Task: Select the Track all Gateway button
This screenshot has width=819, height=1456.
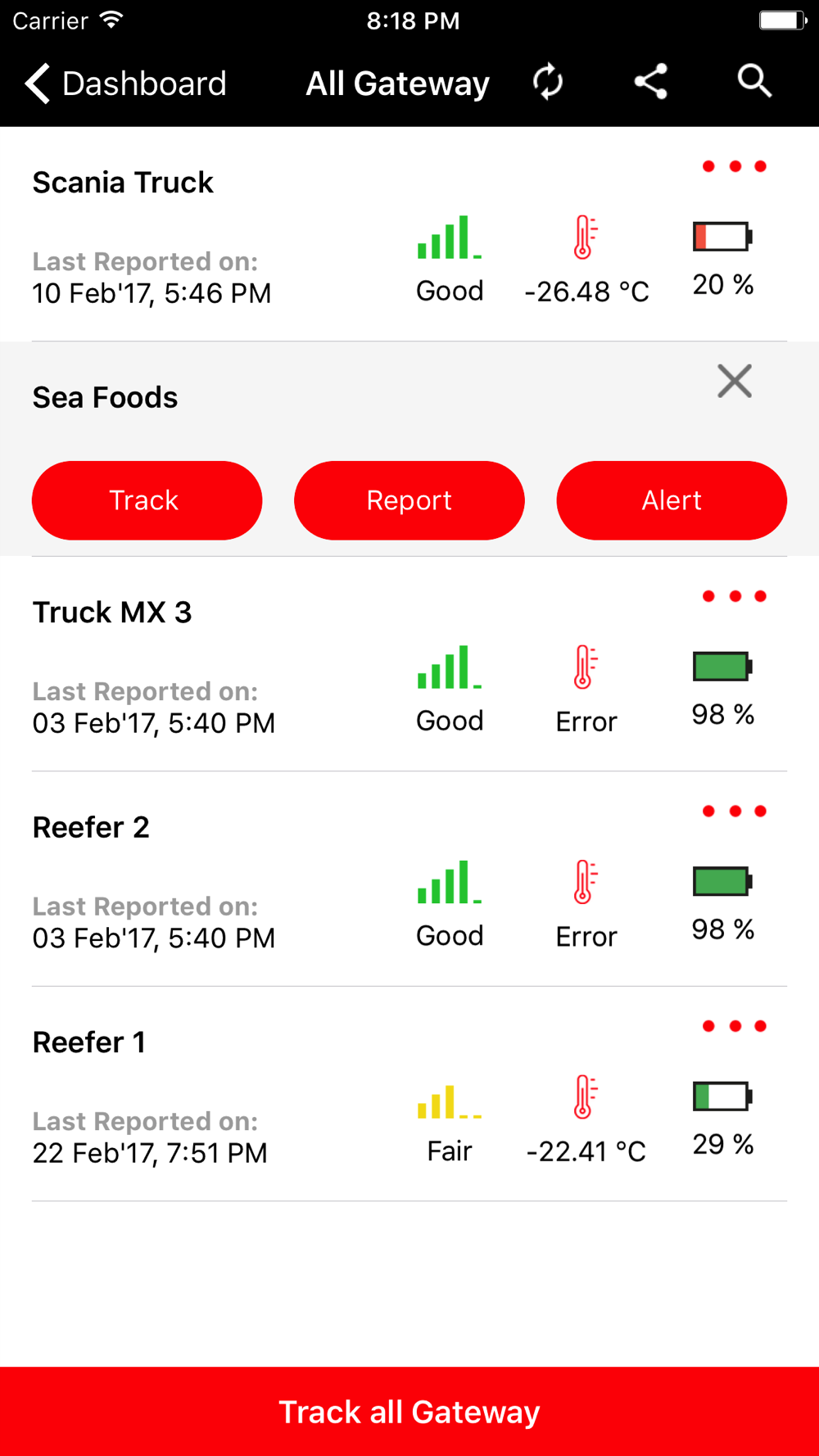Action: click(x=409, y=1412)
